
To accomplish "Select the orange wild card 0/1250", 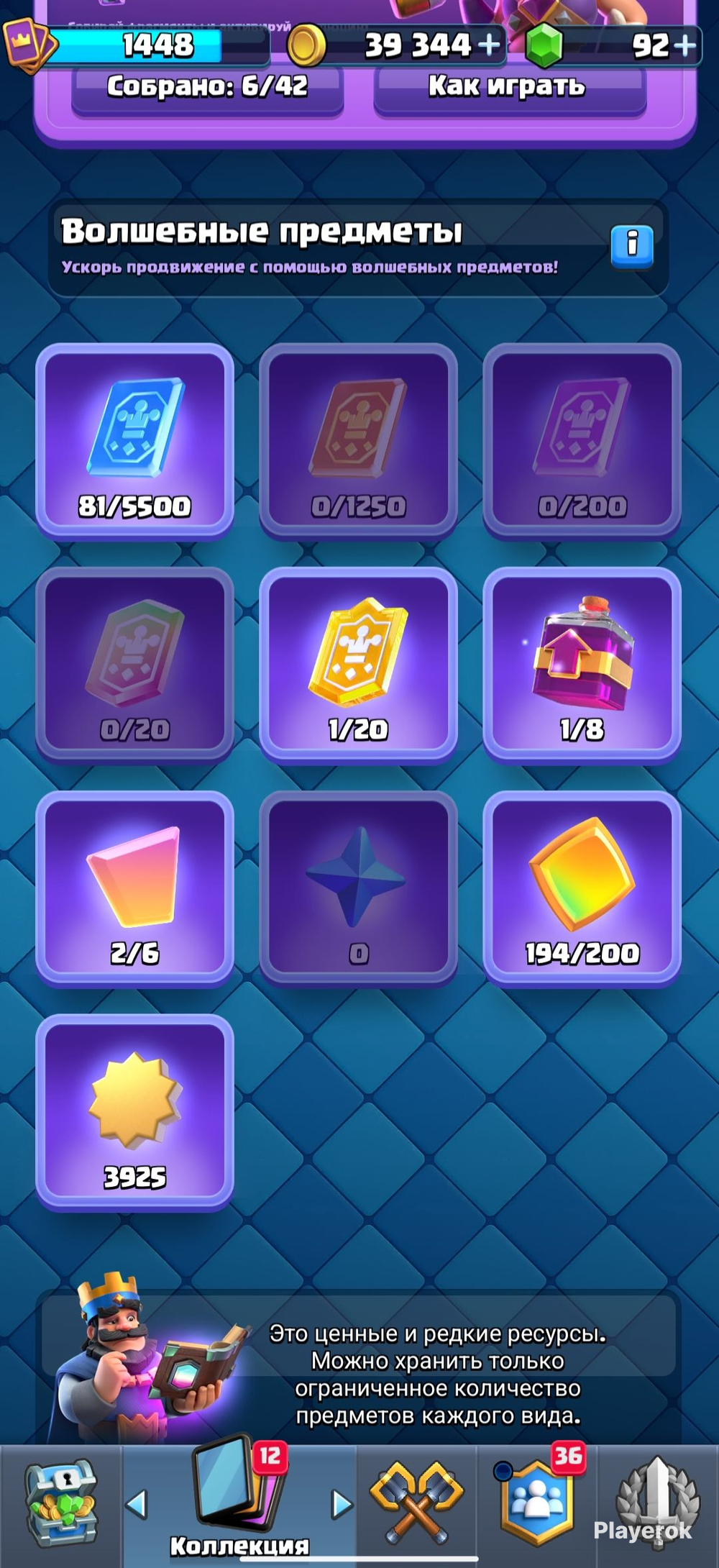I will [358, 441].
